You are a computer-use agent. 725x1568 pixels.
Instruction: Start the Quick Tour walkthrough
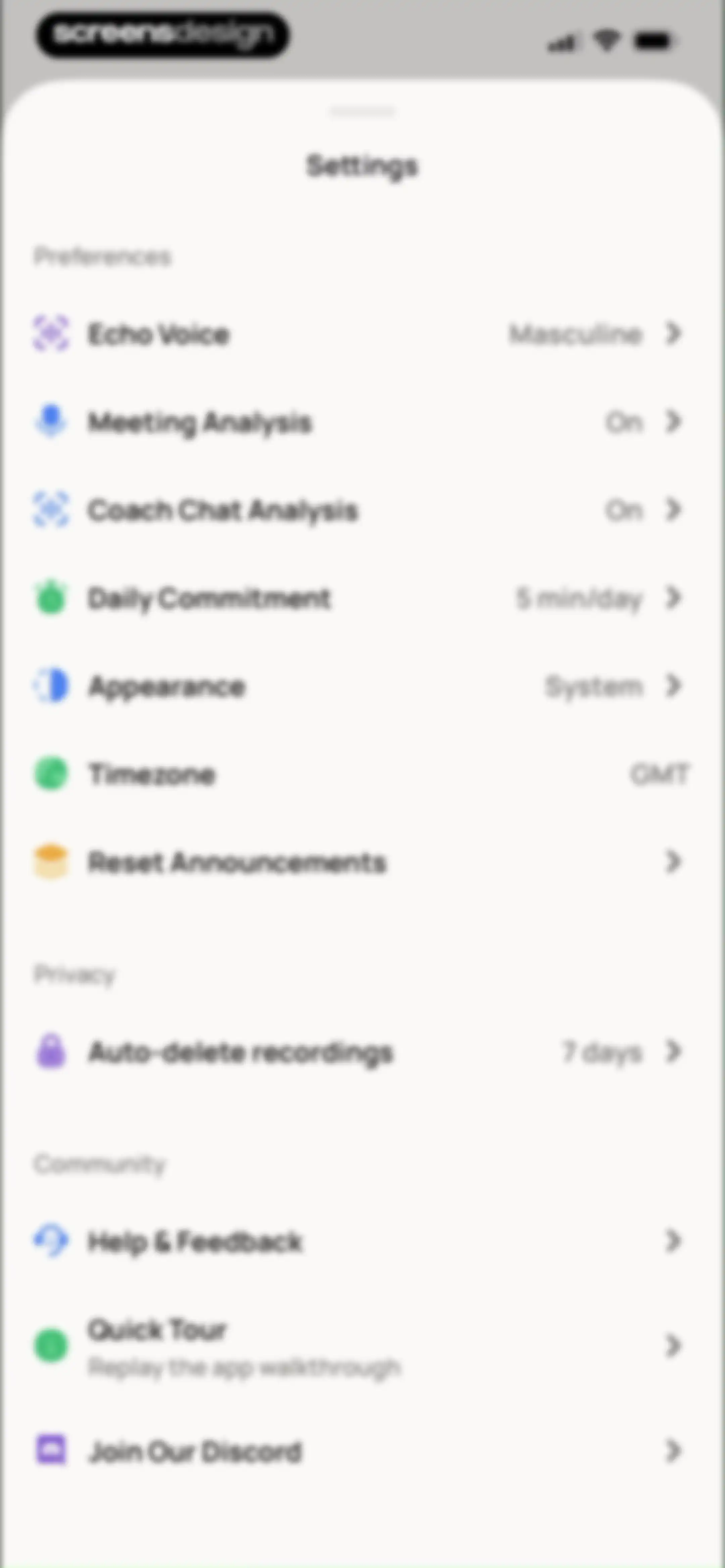pyautogui.click(x=362, y=1346)
